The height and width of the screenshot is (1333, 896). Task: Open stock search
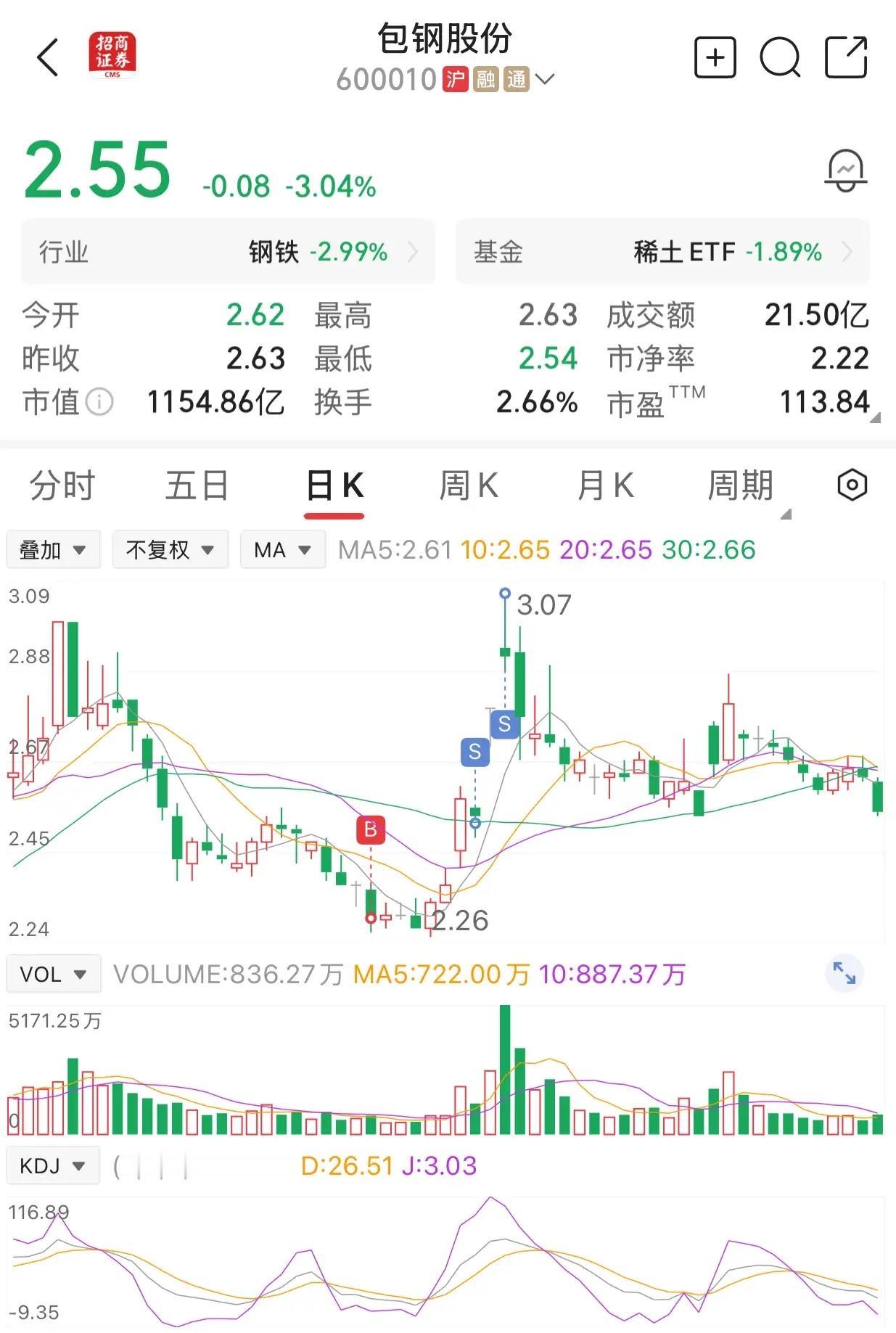coord(780,57)
